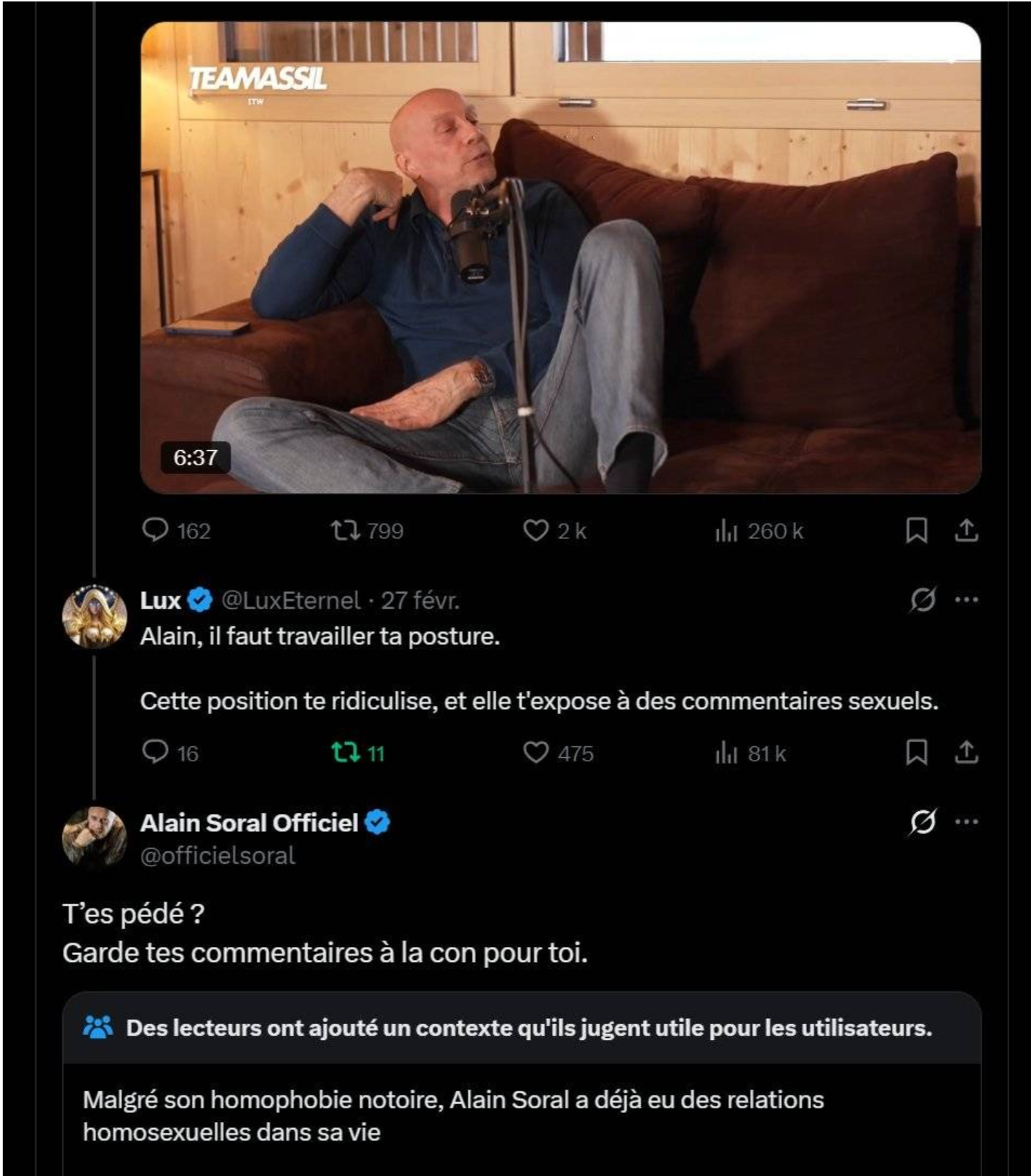1031x1176 pixels.
Task: Reply to the post with 162 comments
Action: click(155, 530)
